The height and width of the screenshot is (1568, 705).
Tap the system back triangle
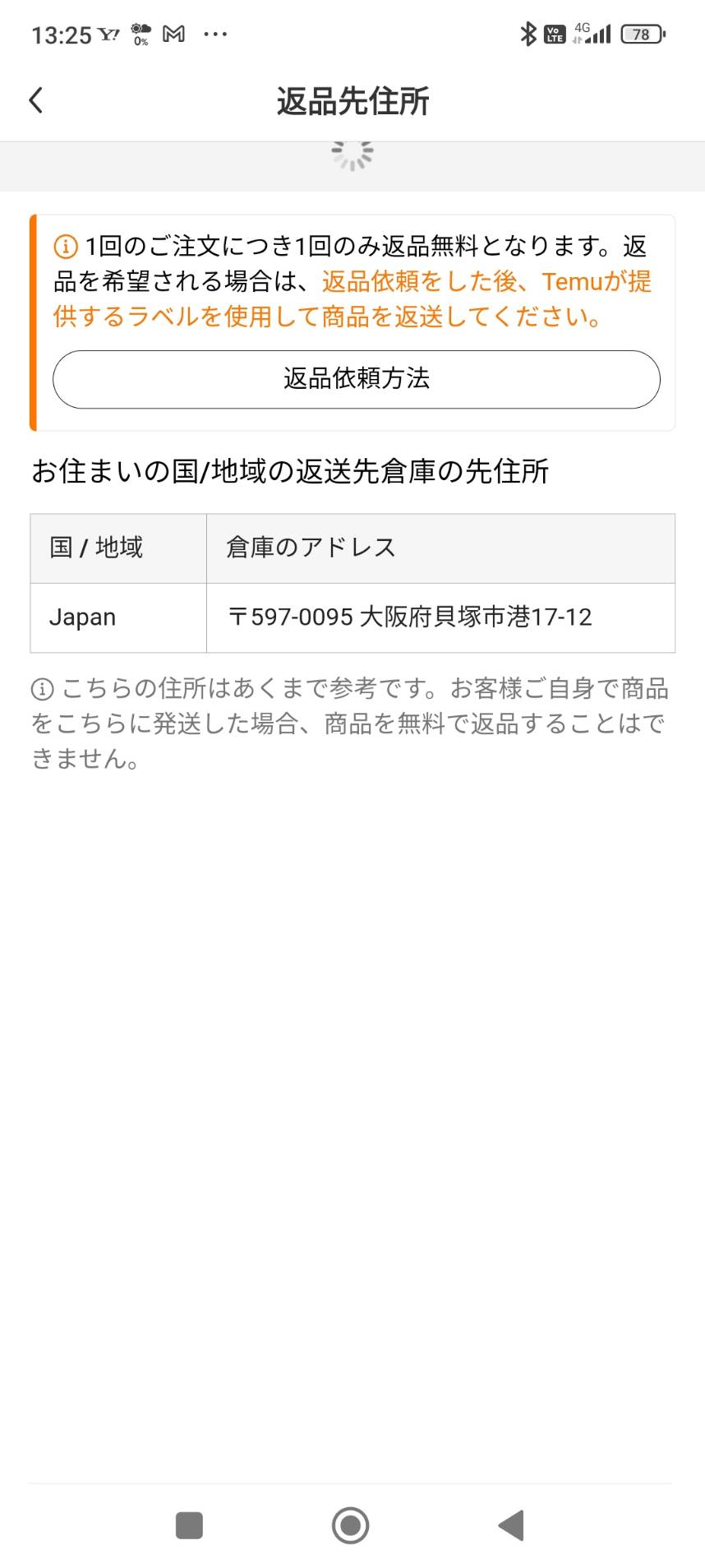click(x=511, y=1525)
